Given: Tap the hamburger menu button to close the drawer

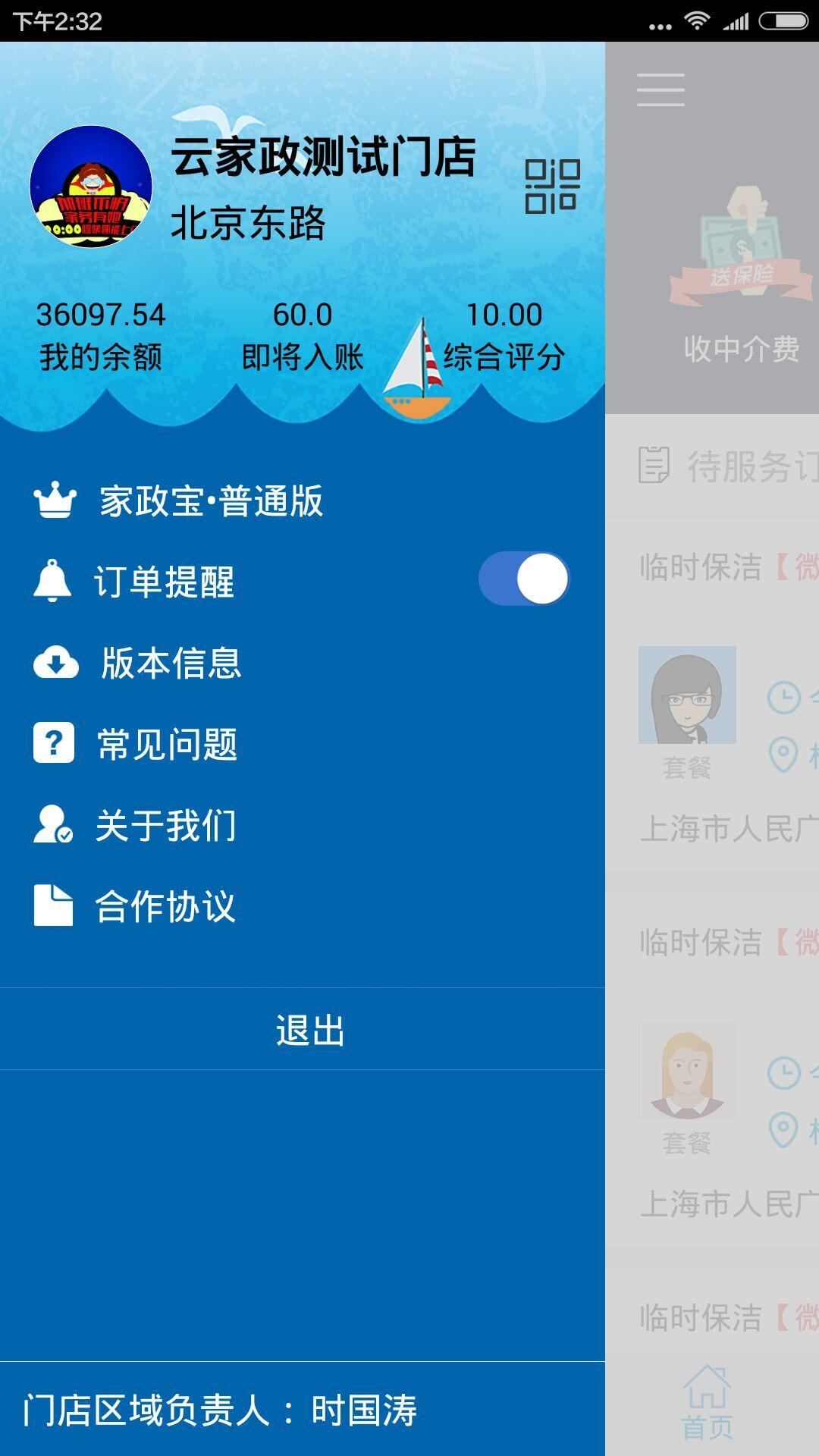Looking at the screenshot, I should pyautogui.click(x=661, y=89).
